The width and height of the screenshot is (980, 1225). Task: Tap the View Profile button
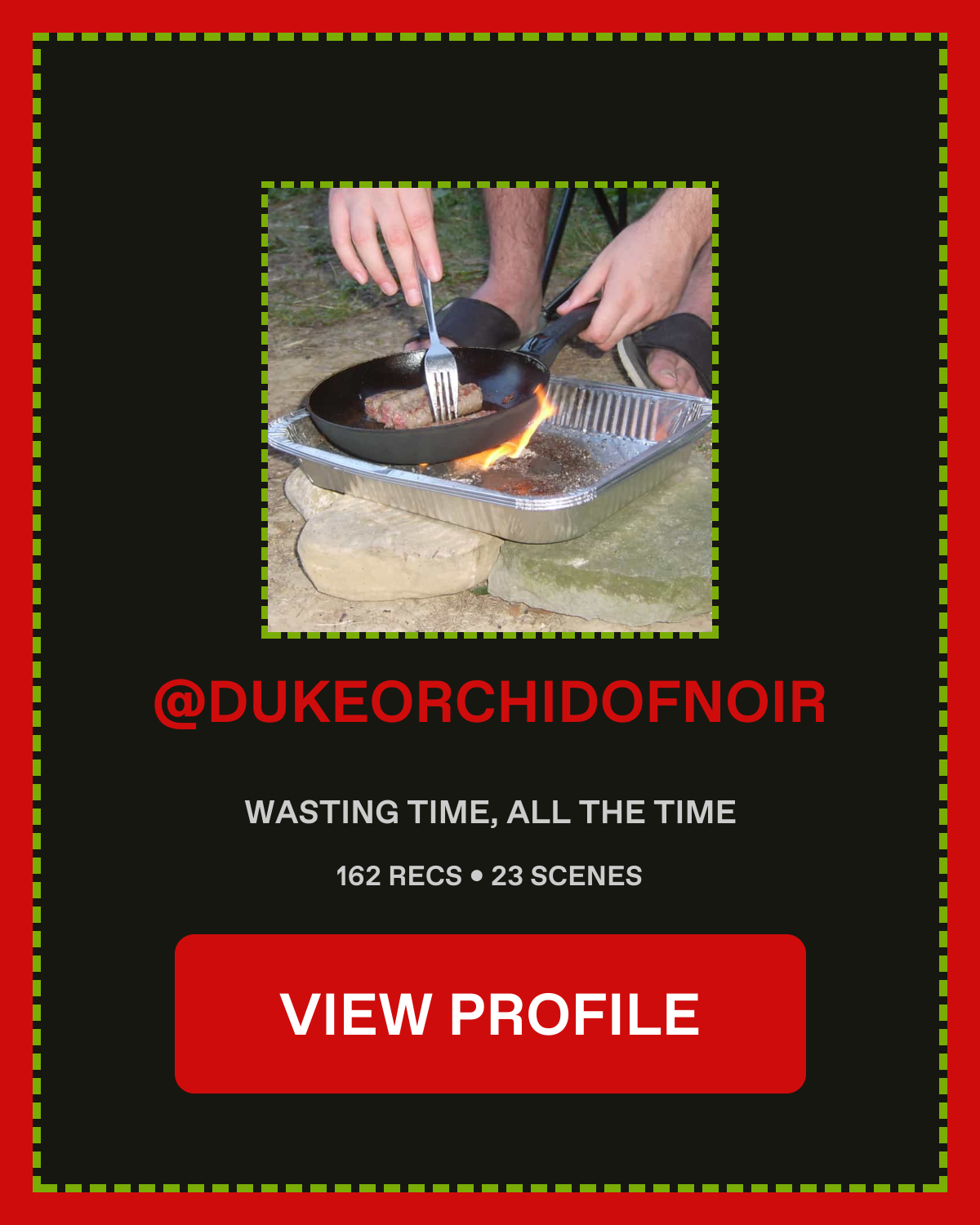pos(490,1013)
